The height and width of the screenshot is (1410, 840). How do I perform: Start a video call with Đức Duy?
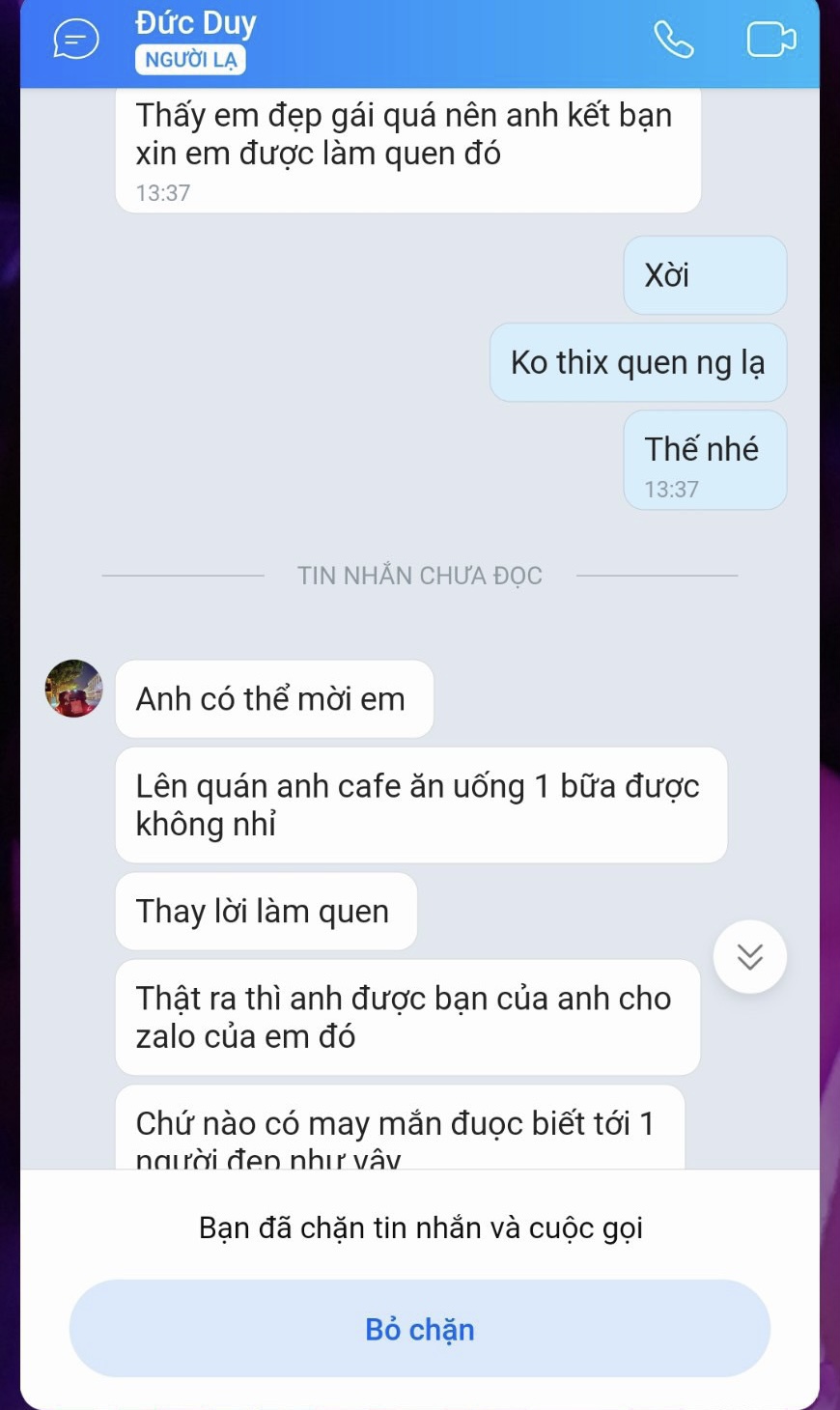click(770, 40)
